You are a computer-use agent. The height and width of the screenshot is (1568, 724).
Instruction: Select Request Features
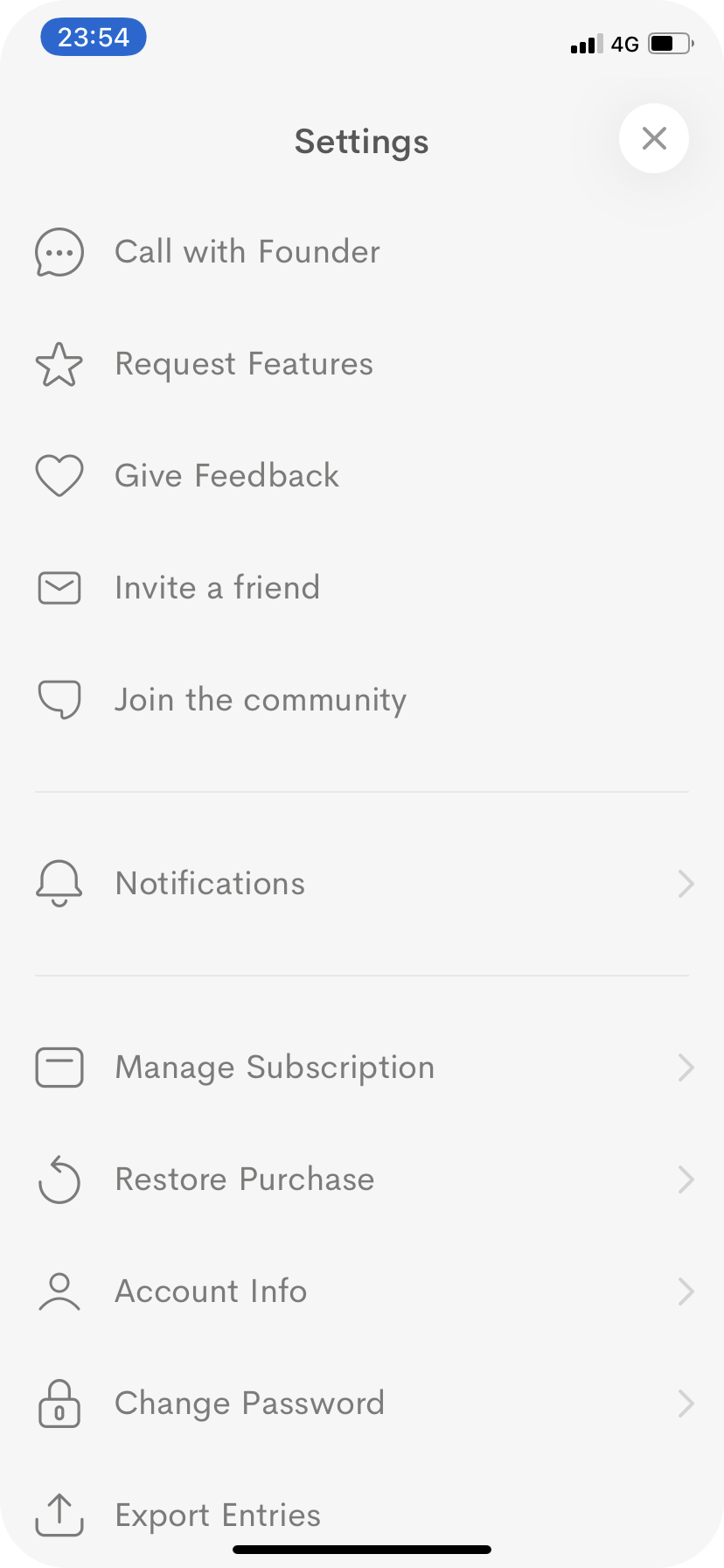[x=244, y=364]
